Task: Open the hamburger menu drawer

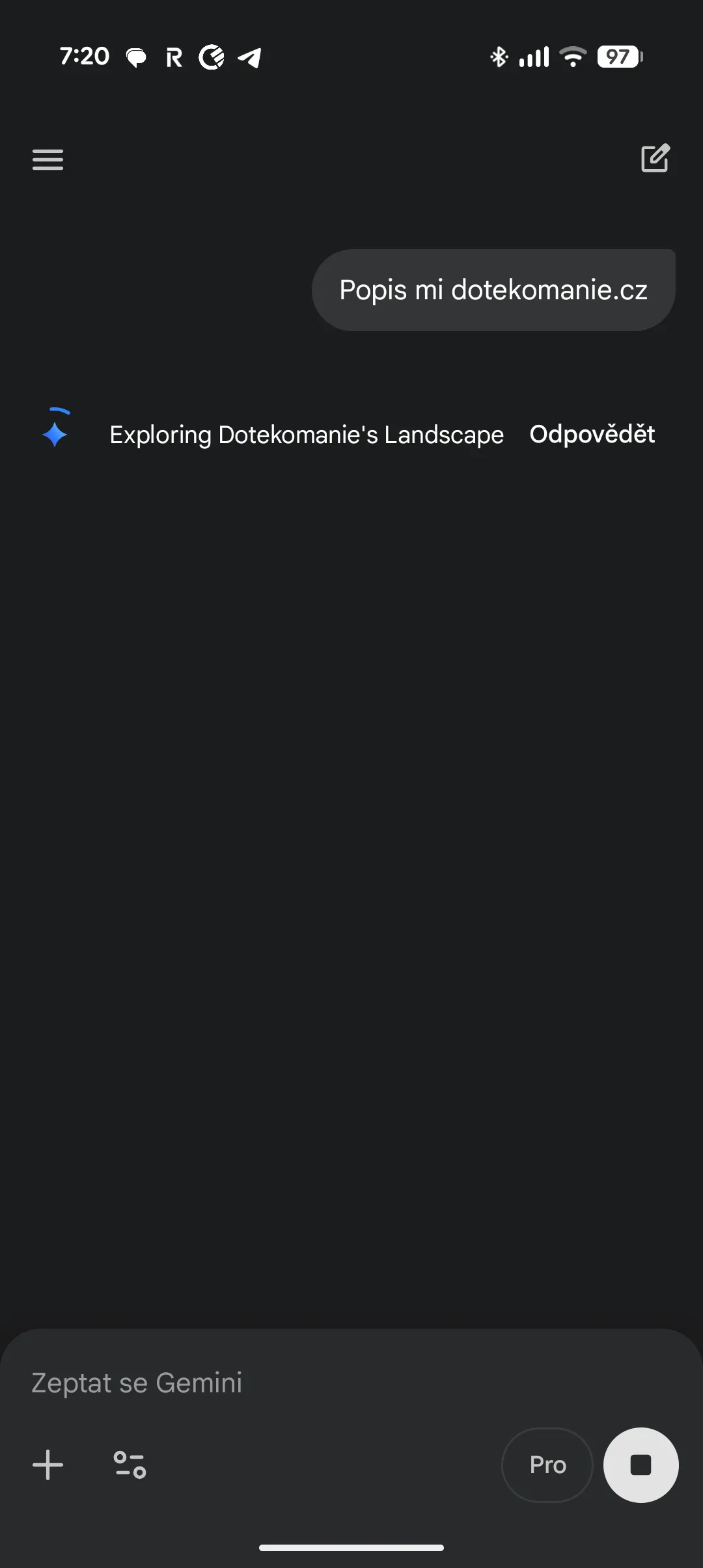Action: click(48, 159)
